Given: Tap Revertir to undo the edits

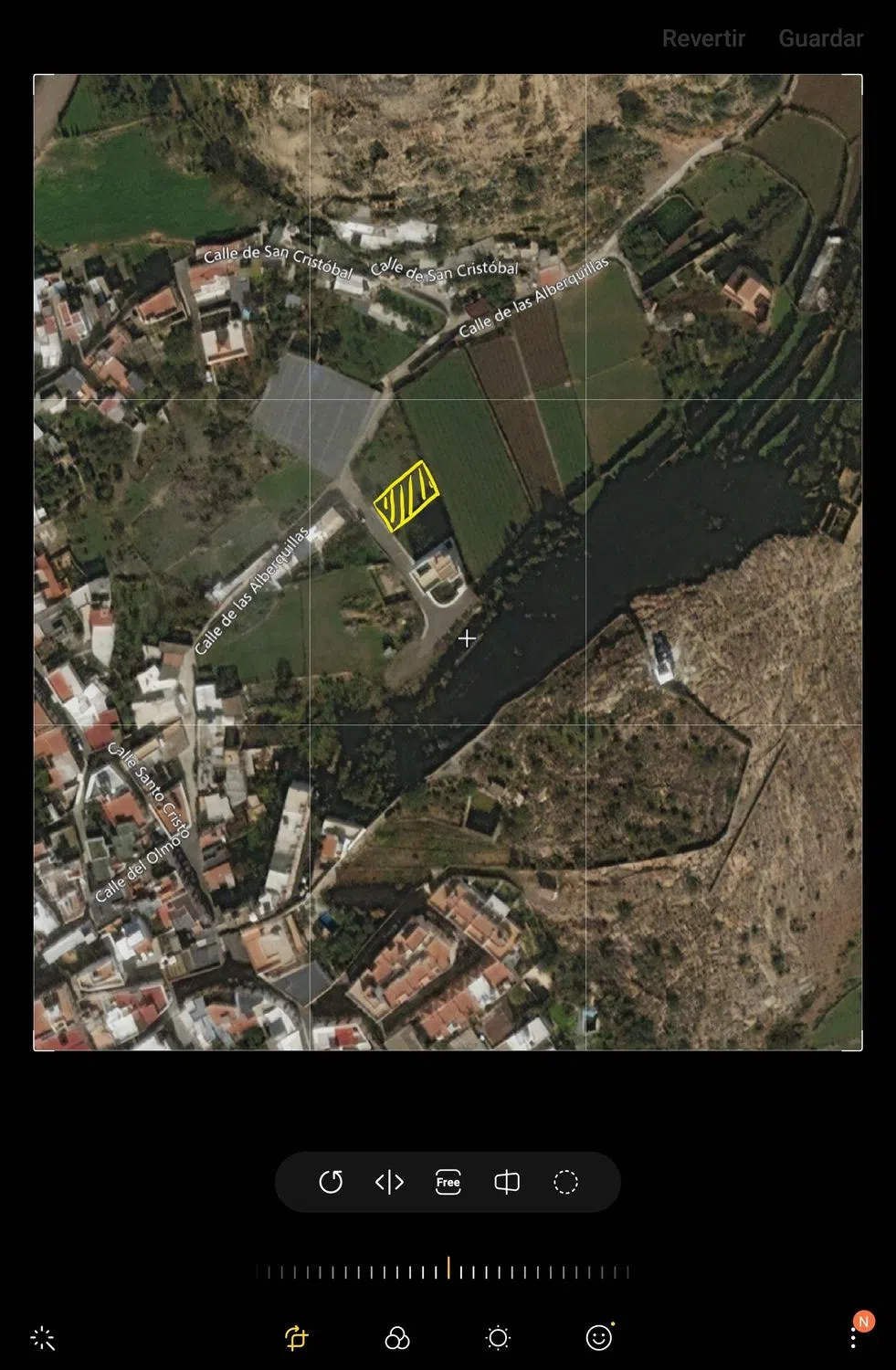Looking at the screenshot, I should tap(703, 38).
